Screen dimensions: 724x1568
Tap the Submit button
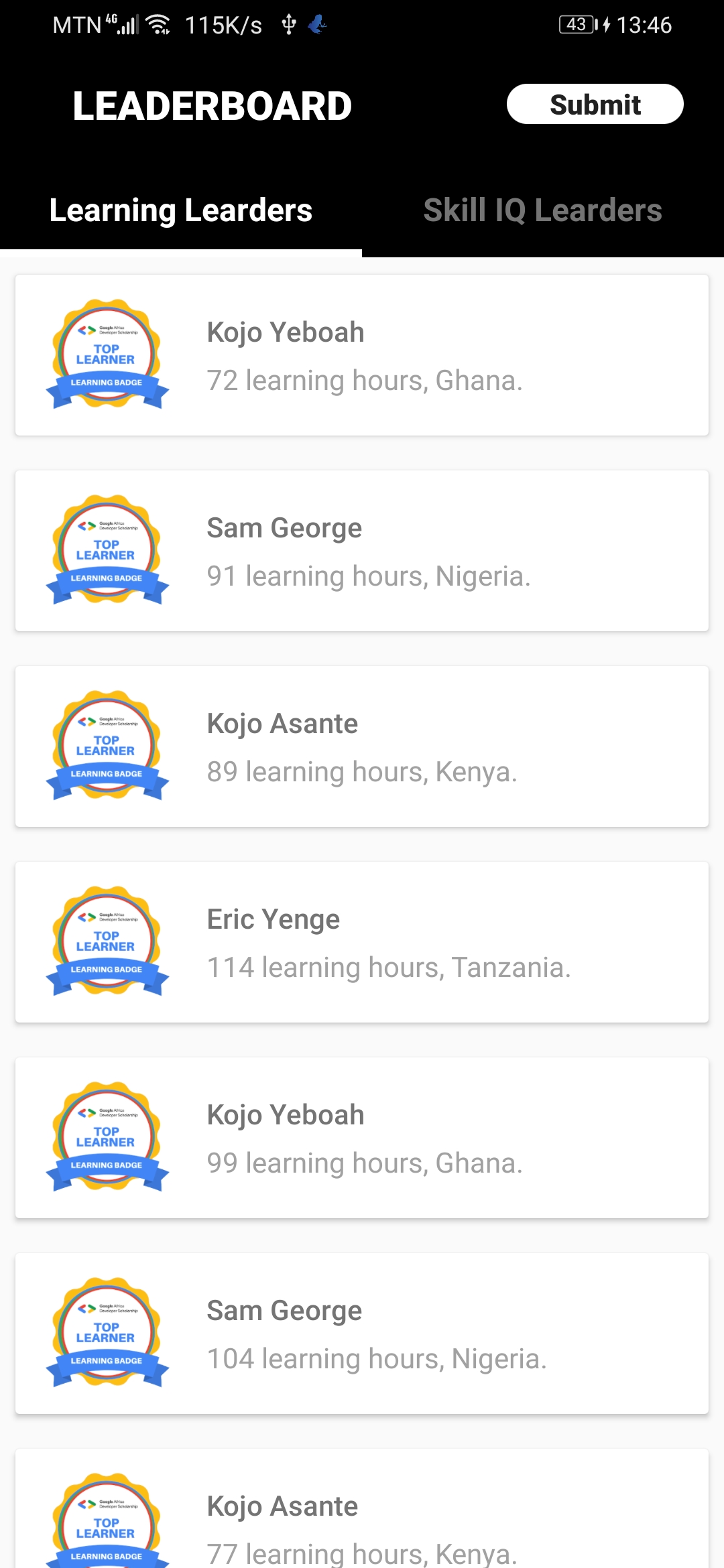click(x=595, y=105)
